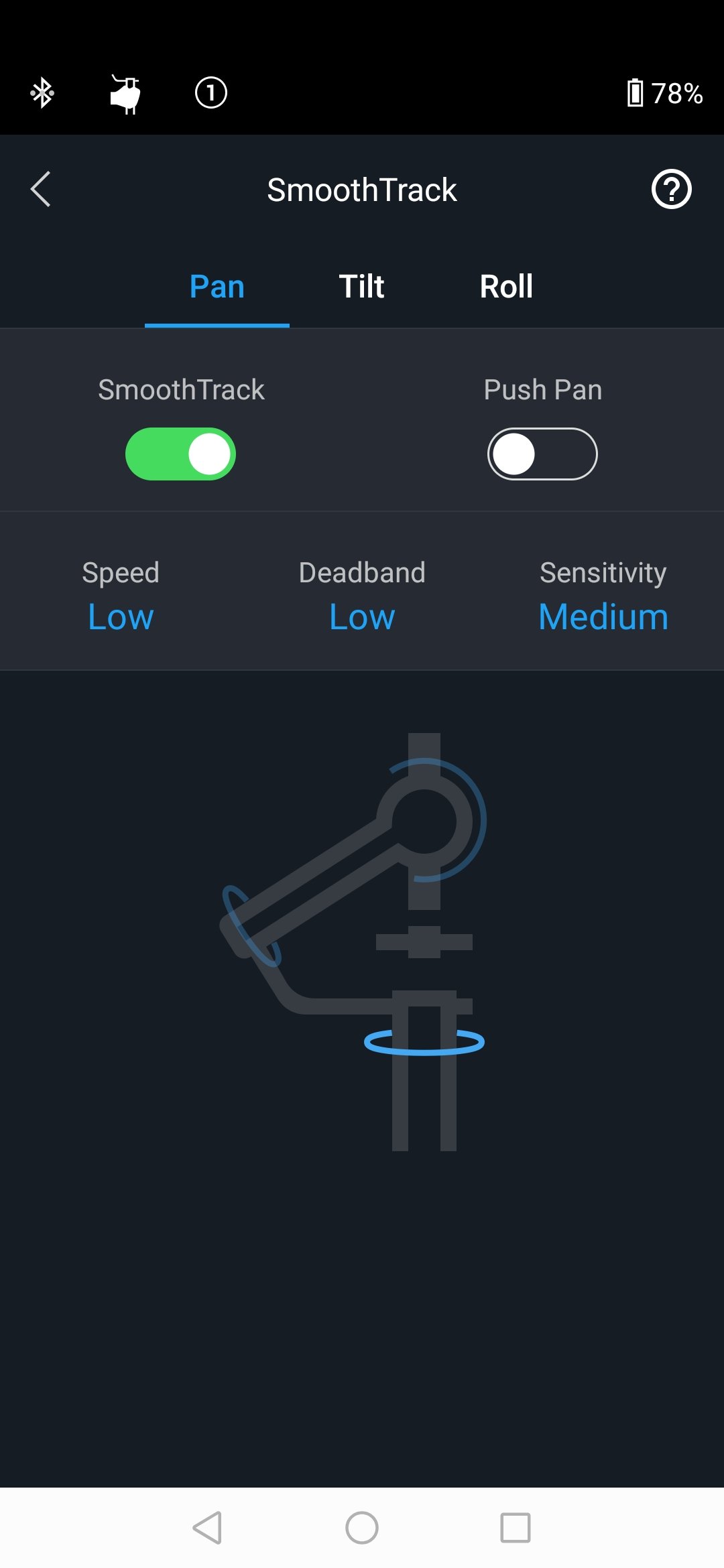Change the Deadband setting from Low
Image resolution: width=724 pixels, height=1568 pixels.
coord(362,616)
